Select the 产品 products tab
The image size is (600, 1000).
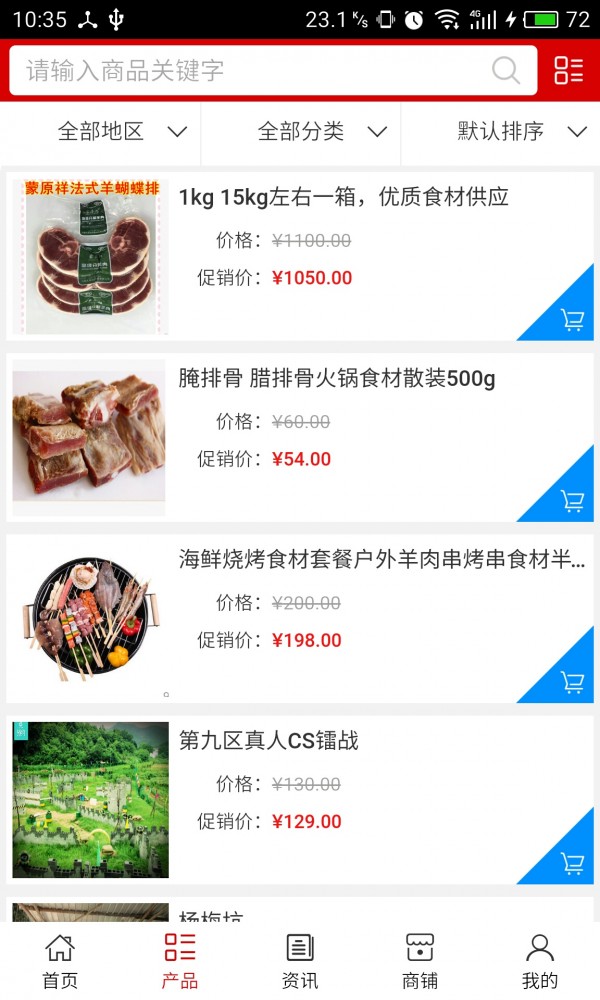[180, 960]
